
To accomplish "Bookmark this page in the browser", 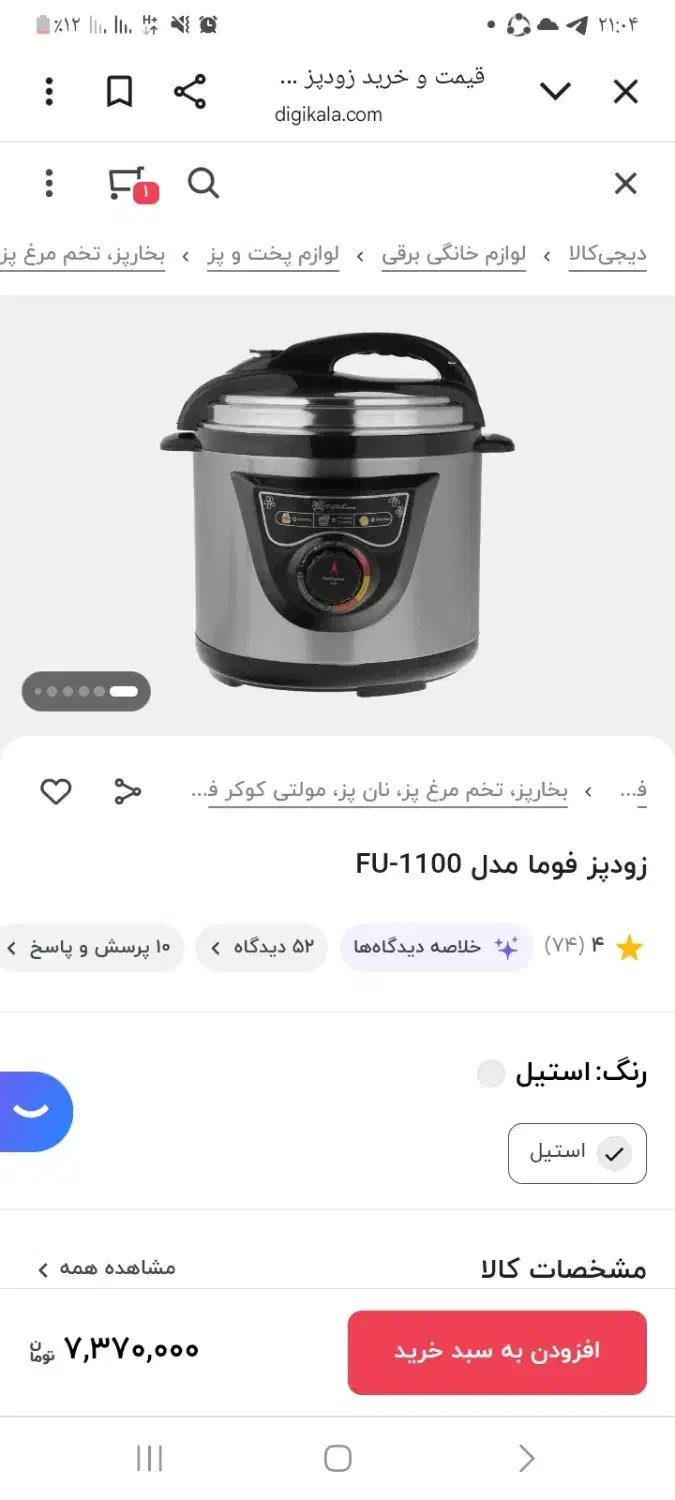I will click(x=119, y=93).
